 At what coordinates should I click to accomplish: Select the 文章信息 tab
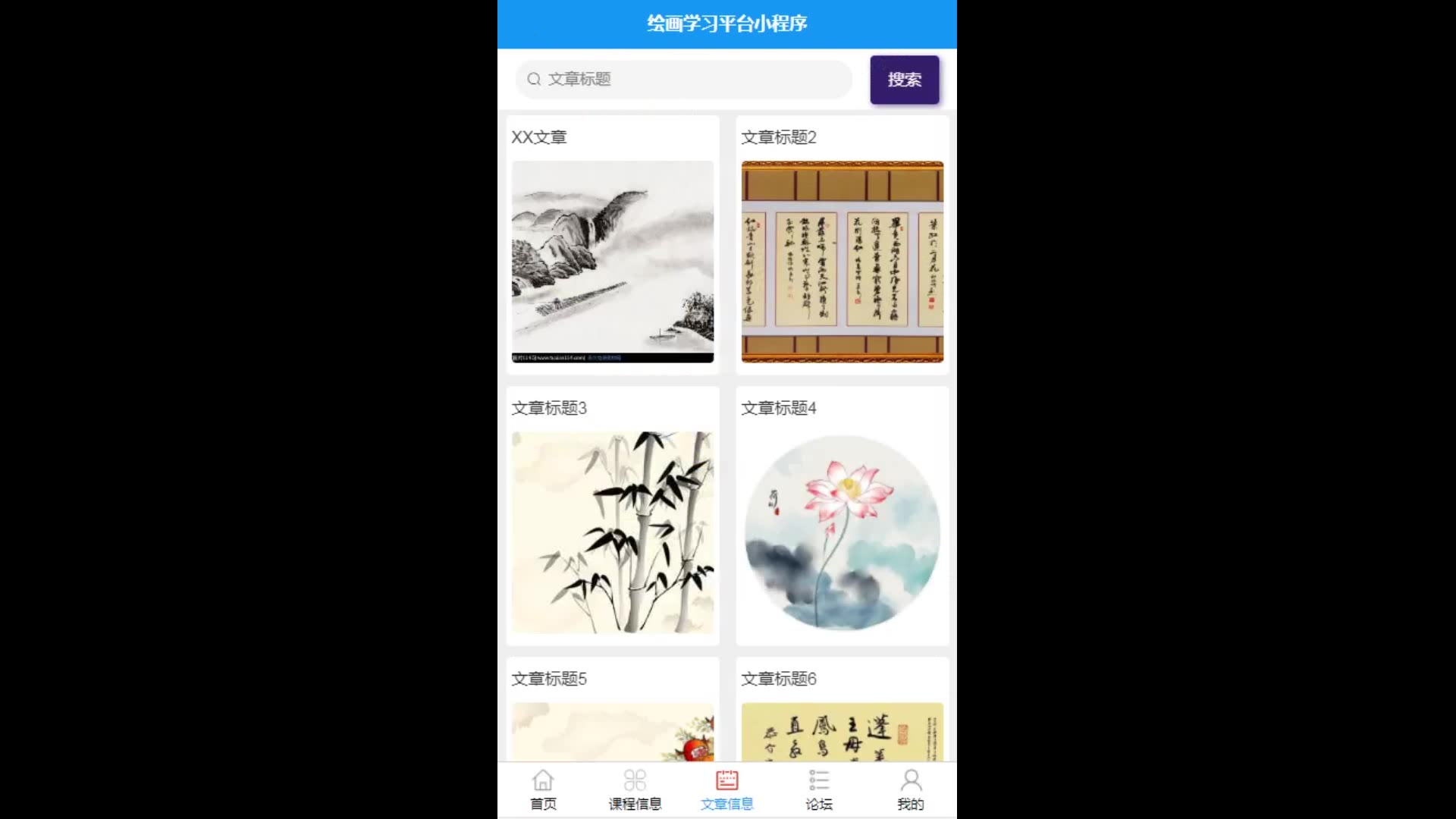pos(726,790)
